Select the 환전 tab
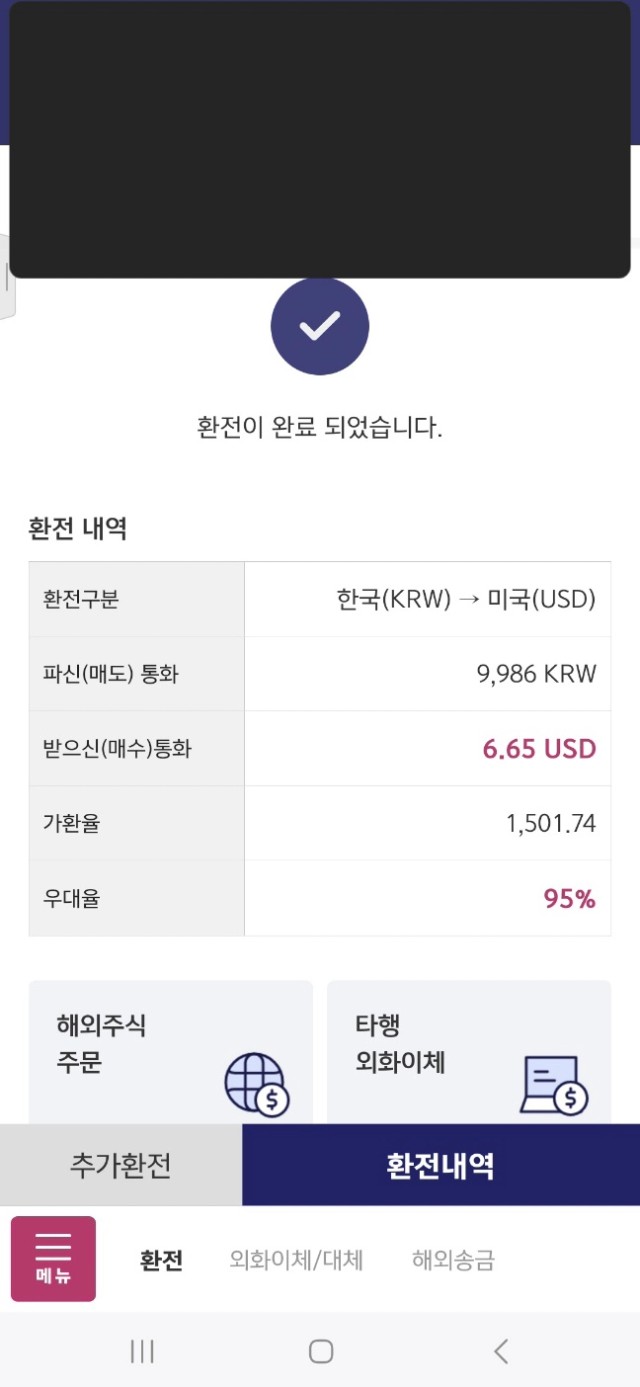The width and height of the screenshot is (640, 1387). [161, 1260]
